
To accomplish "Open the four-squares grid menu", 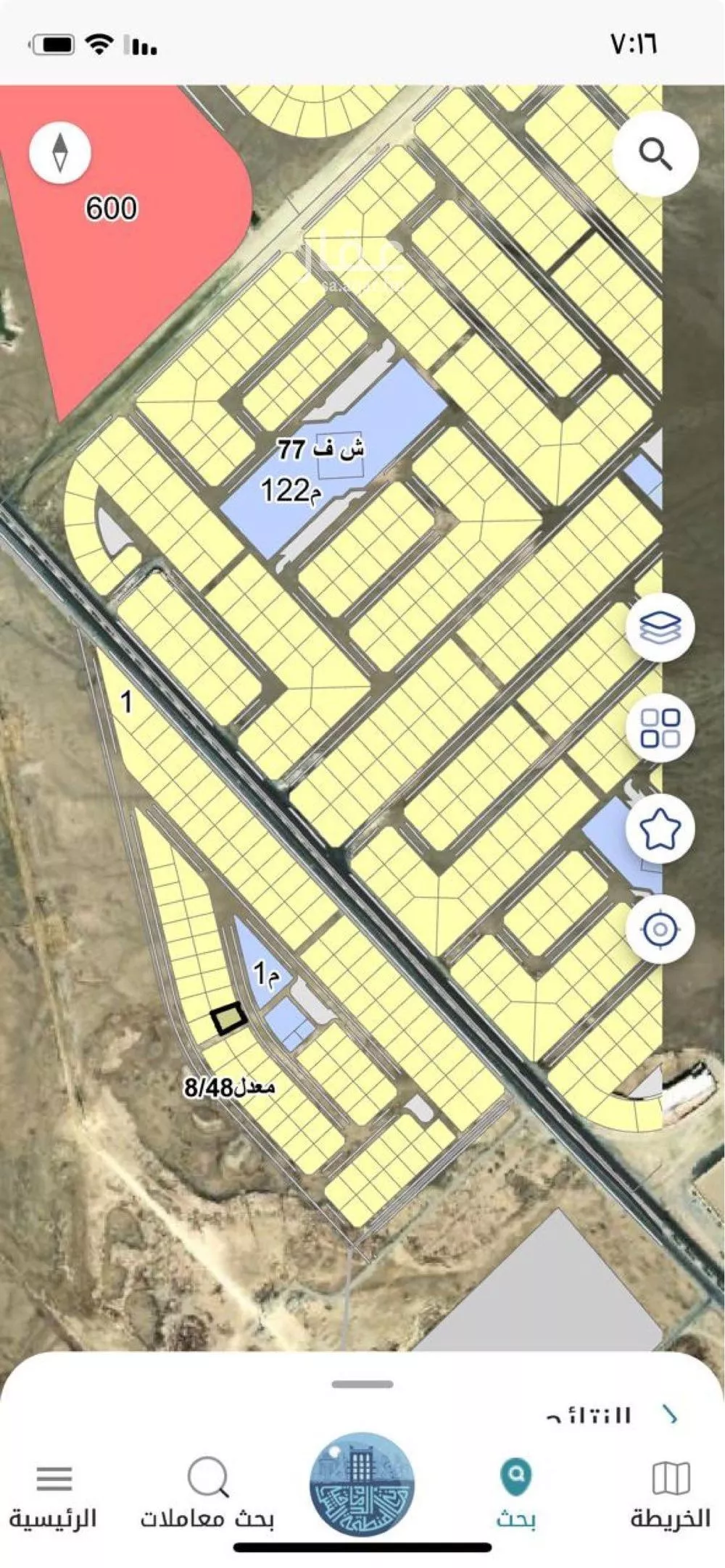I will pyautogui.click(x=660, y=727).
